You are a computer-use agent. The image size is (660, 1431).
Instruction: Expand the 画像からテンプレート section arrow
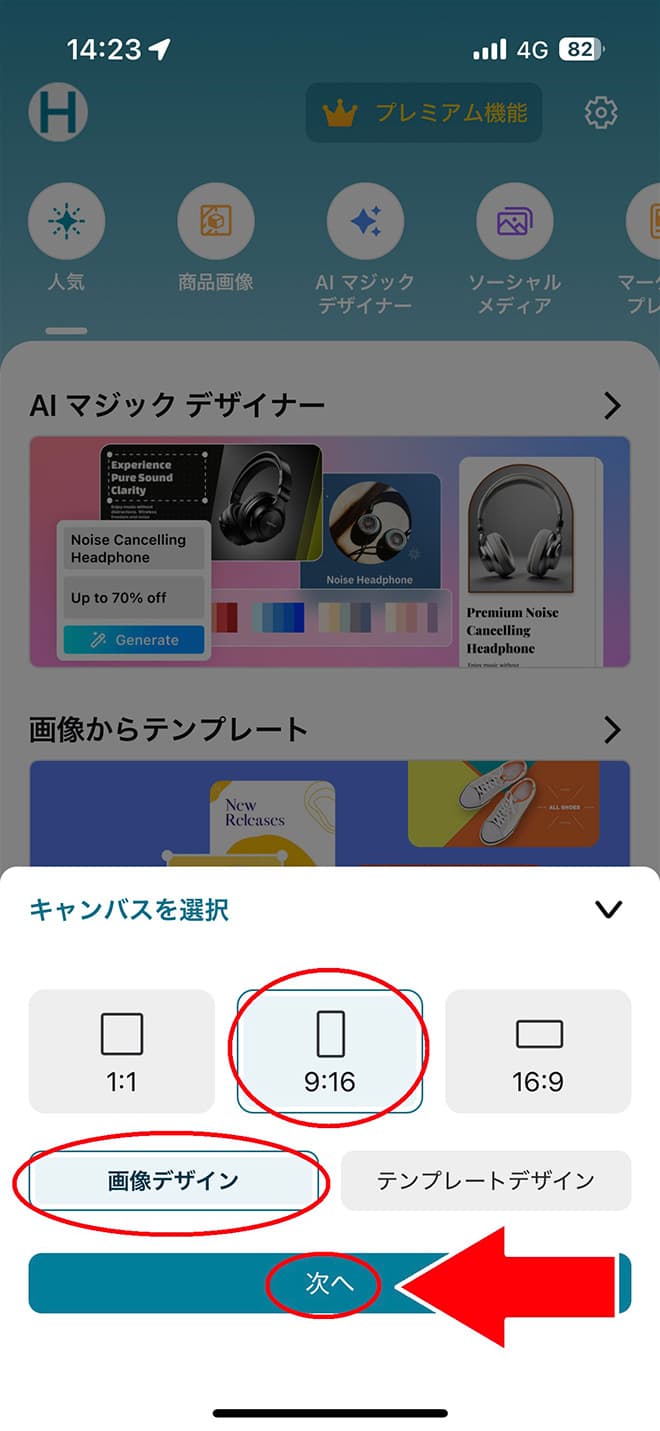(612, 730)
